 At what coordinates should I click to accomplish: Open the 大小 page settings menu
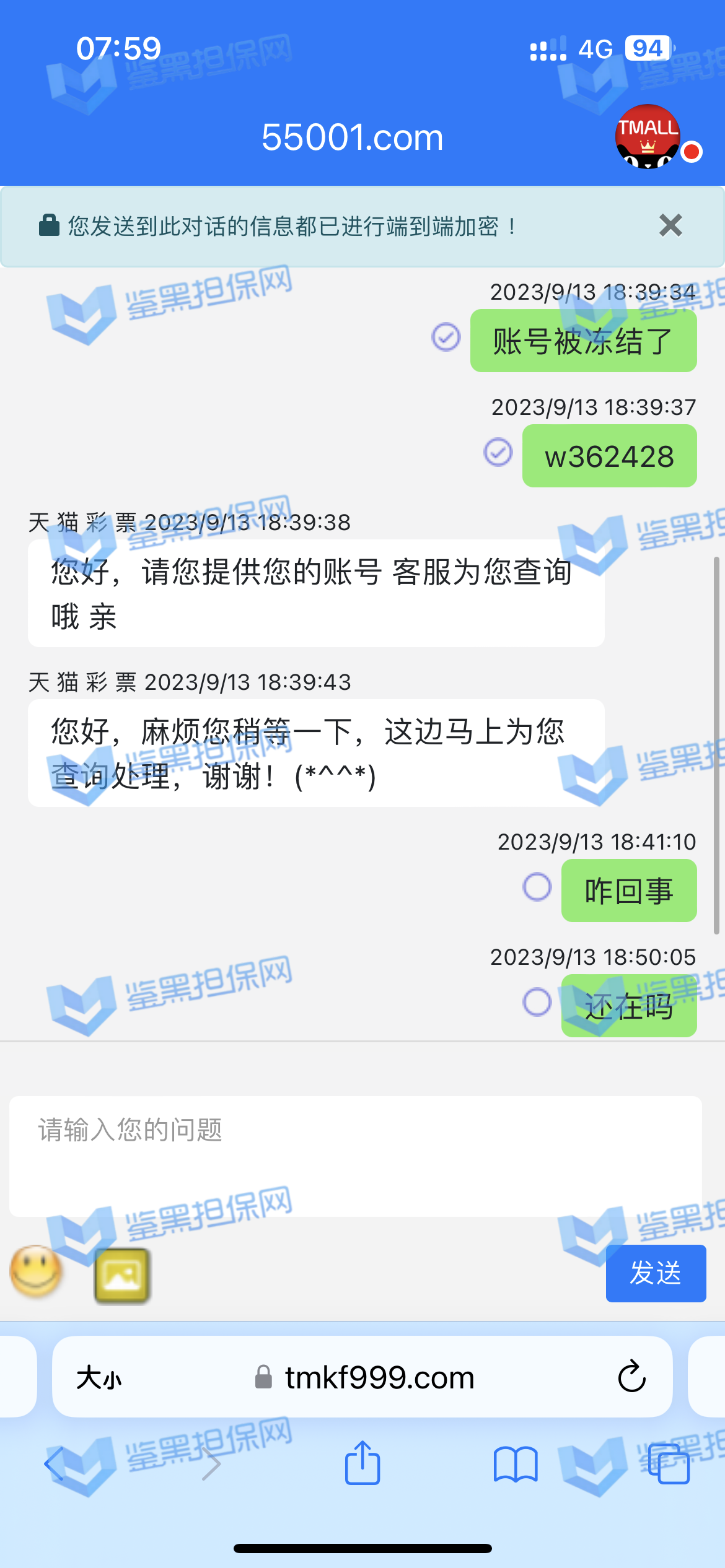[99, 1378]
